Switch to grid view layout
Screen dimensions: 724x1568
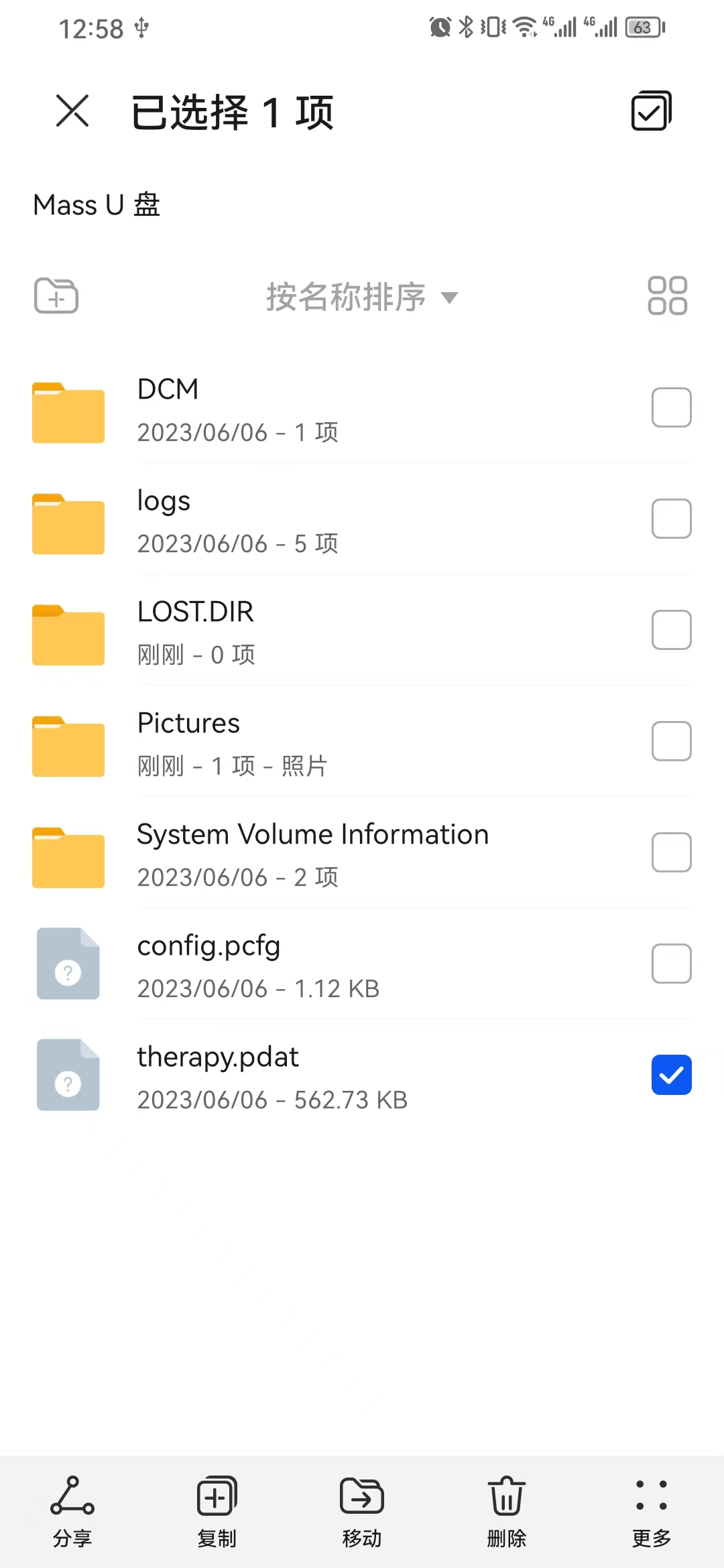[667, 296]
